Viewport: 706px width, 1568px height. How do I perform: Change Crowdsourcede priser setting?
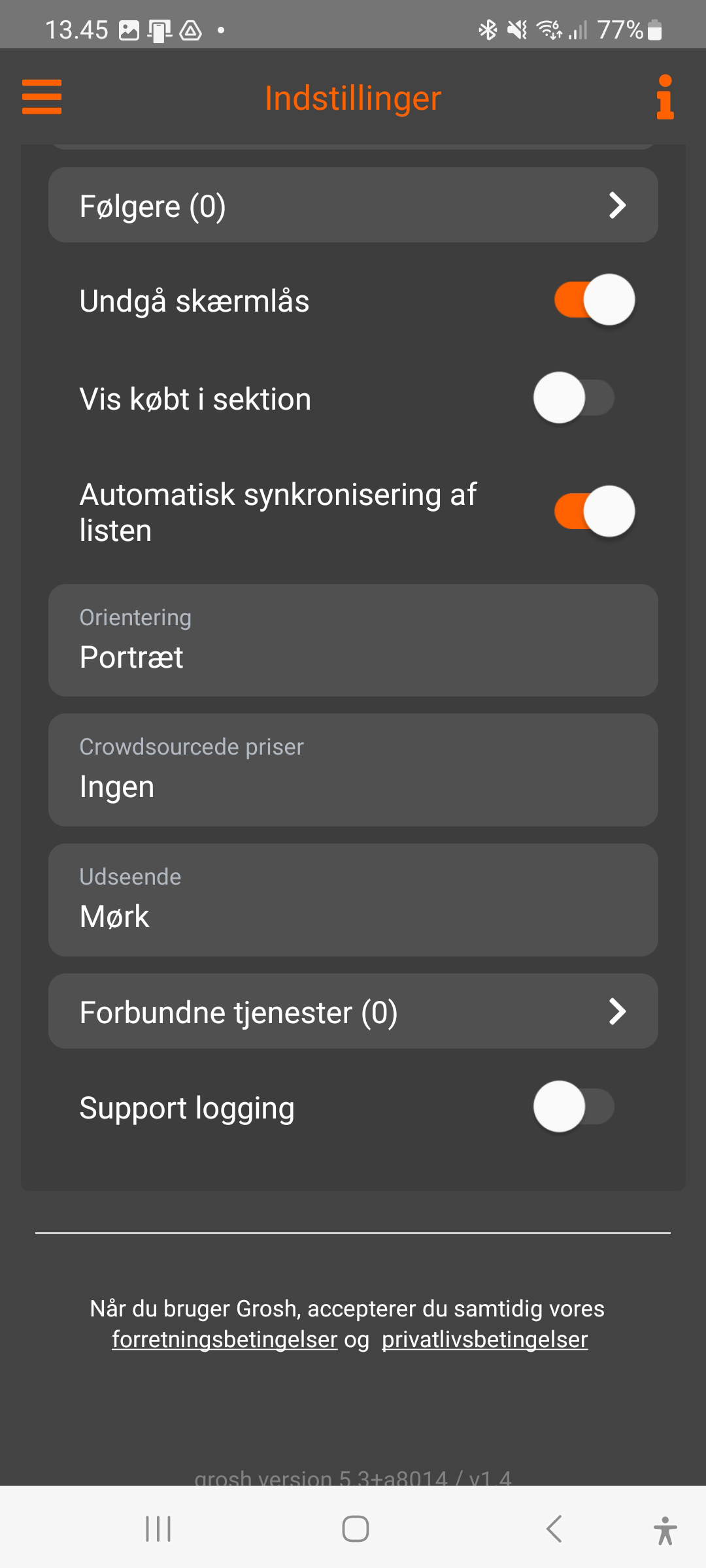pyautogui.click(x=353, y=770)
